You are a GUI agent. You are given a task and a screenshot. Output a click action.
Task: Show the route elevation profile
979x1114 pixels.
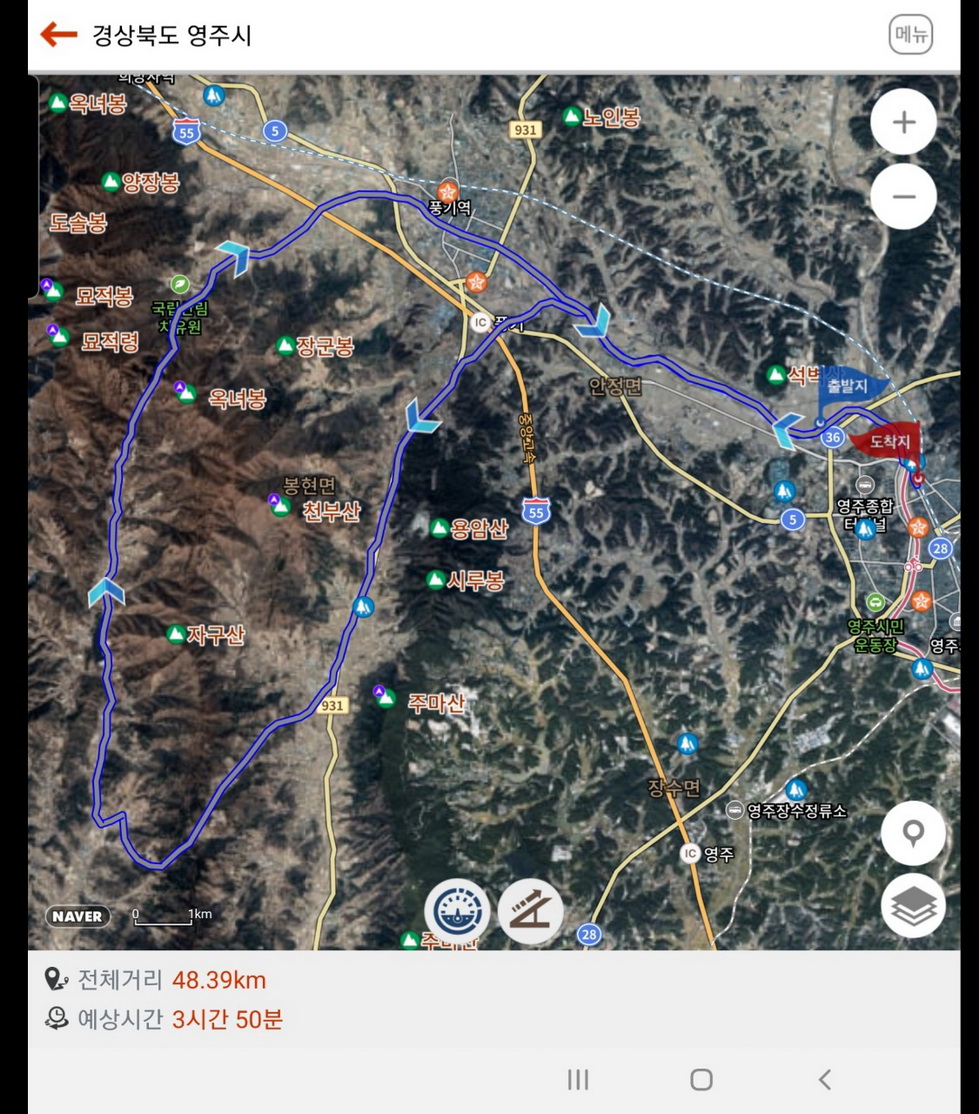point(530,911)
